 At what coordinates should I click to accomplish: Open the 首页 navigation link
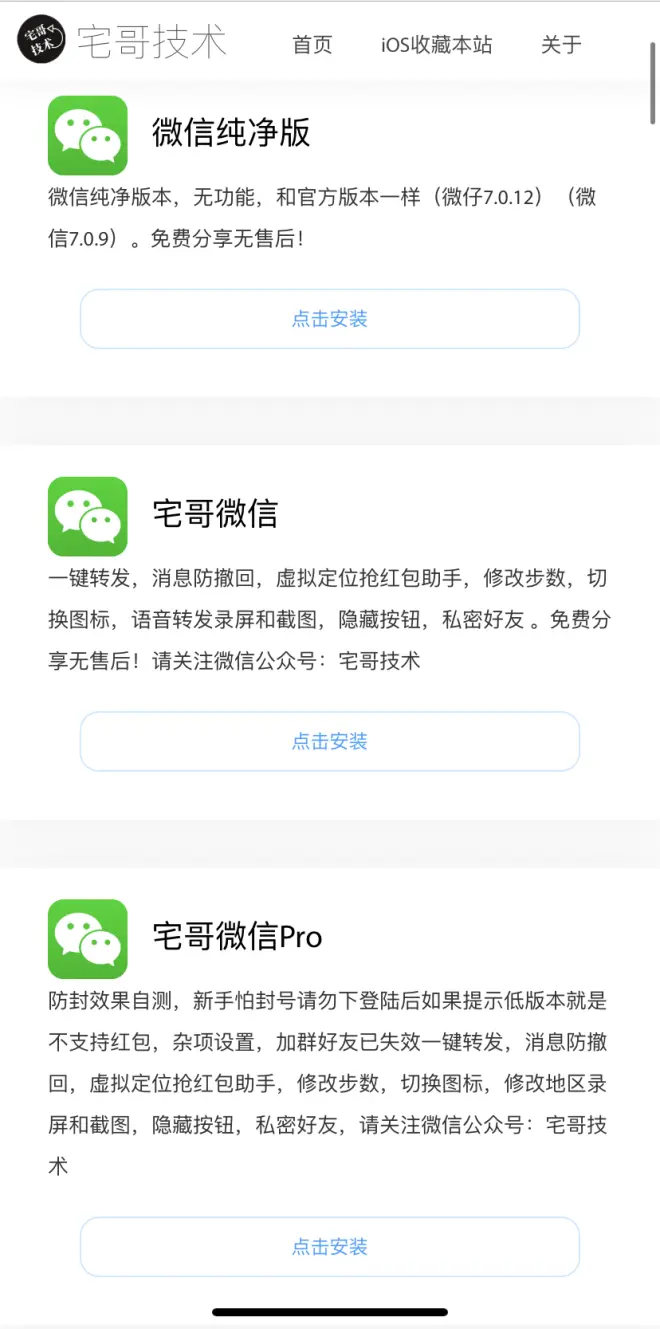pyautogui.click(x=312, y=44)
